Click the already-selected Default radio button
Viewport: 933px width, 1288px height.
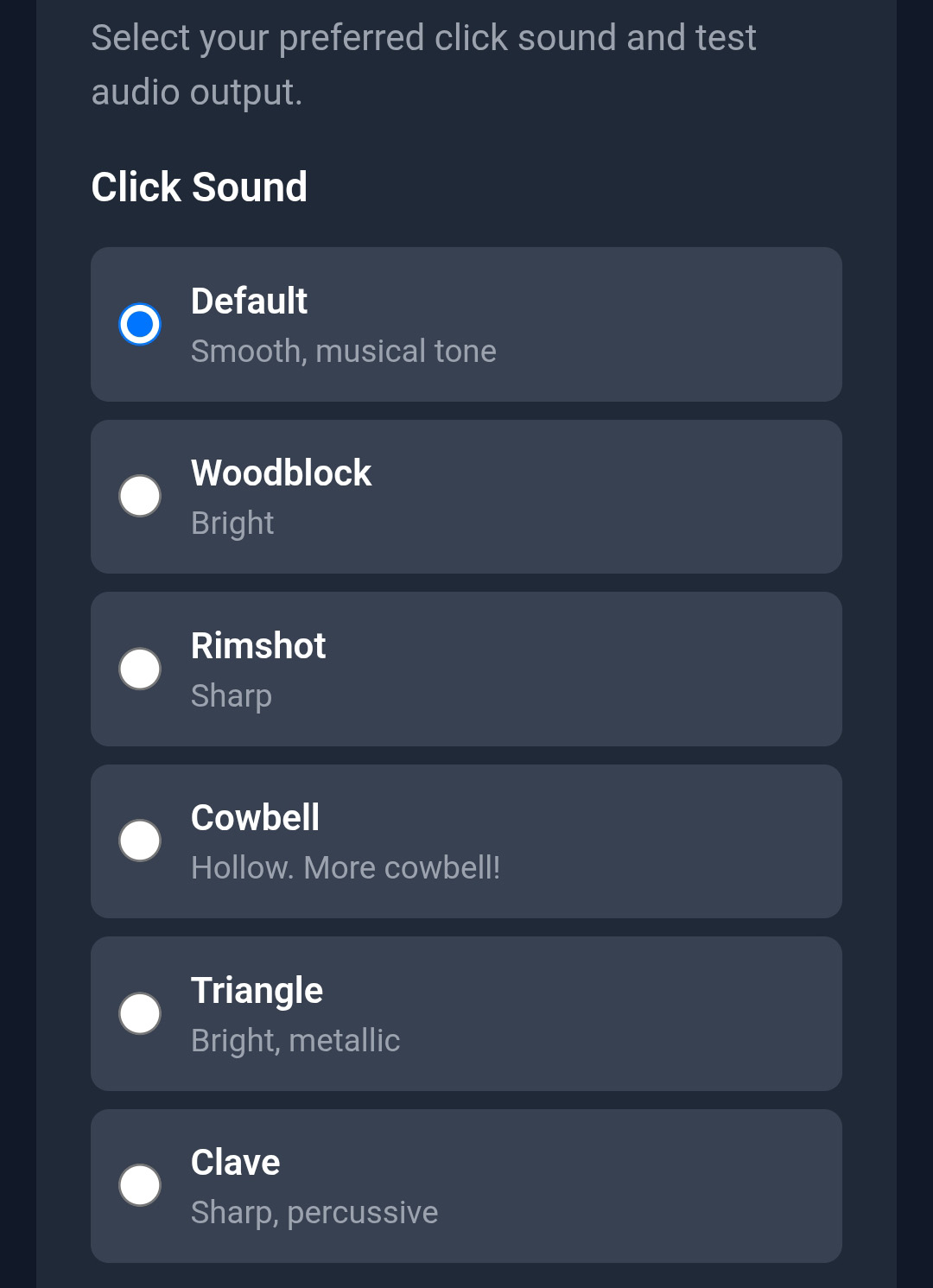(139, 323)
